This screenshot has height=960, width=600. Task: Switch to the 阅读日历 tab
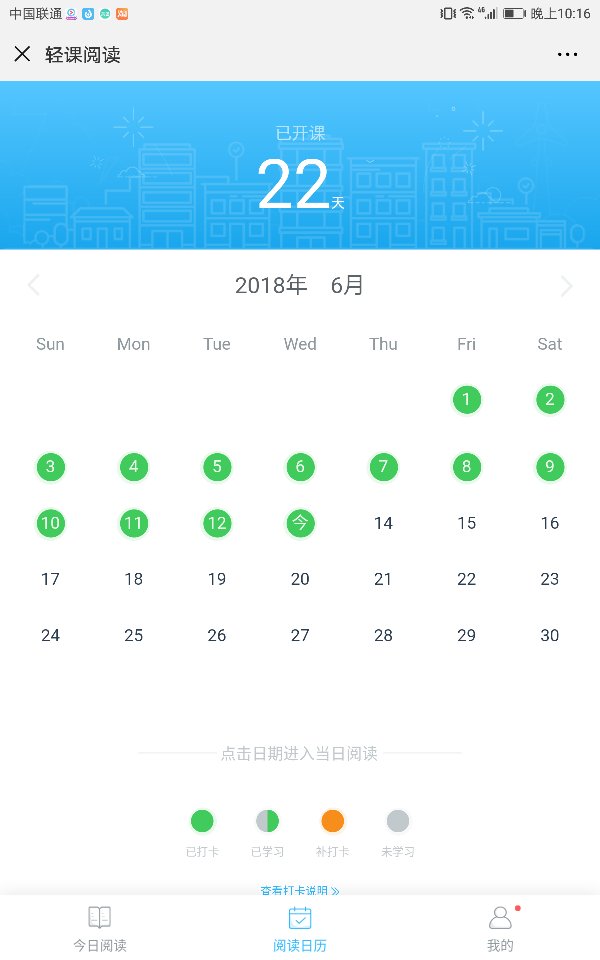point(300,929)
